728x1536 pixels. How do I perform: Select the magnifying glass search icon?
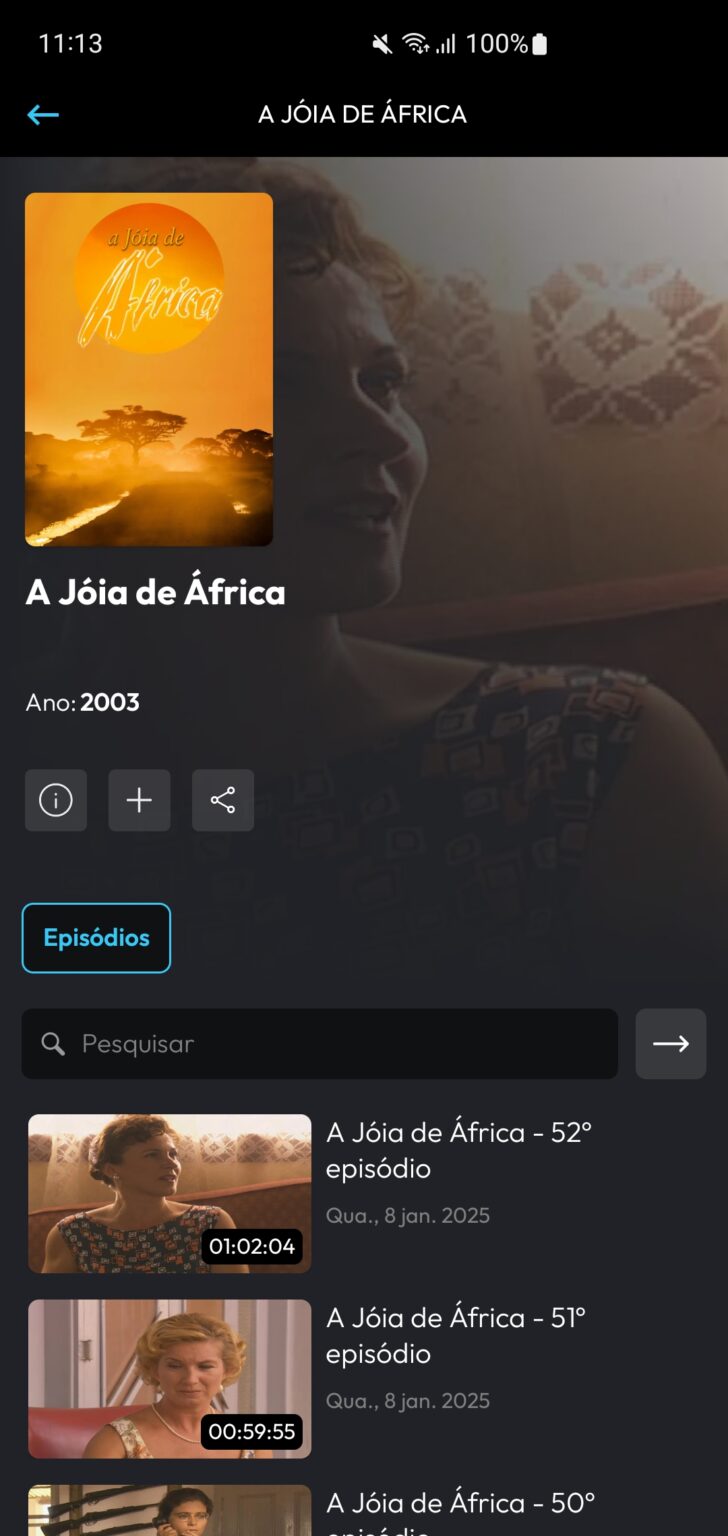pos(53,1044)
